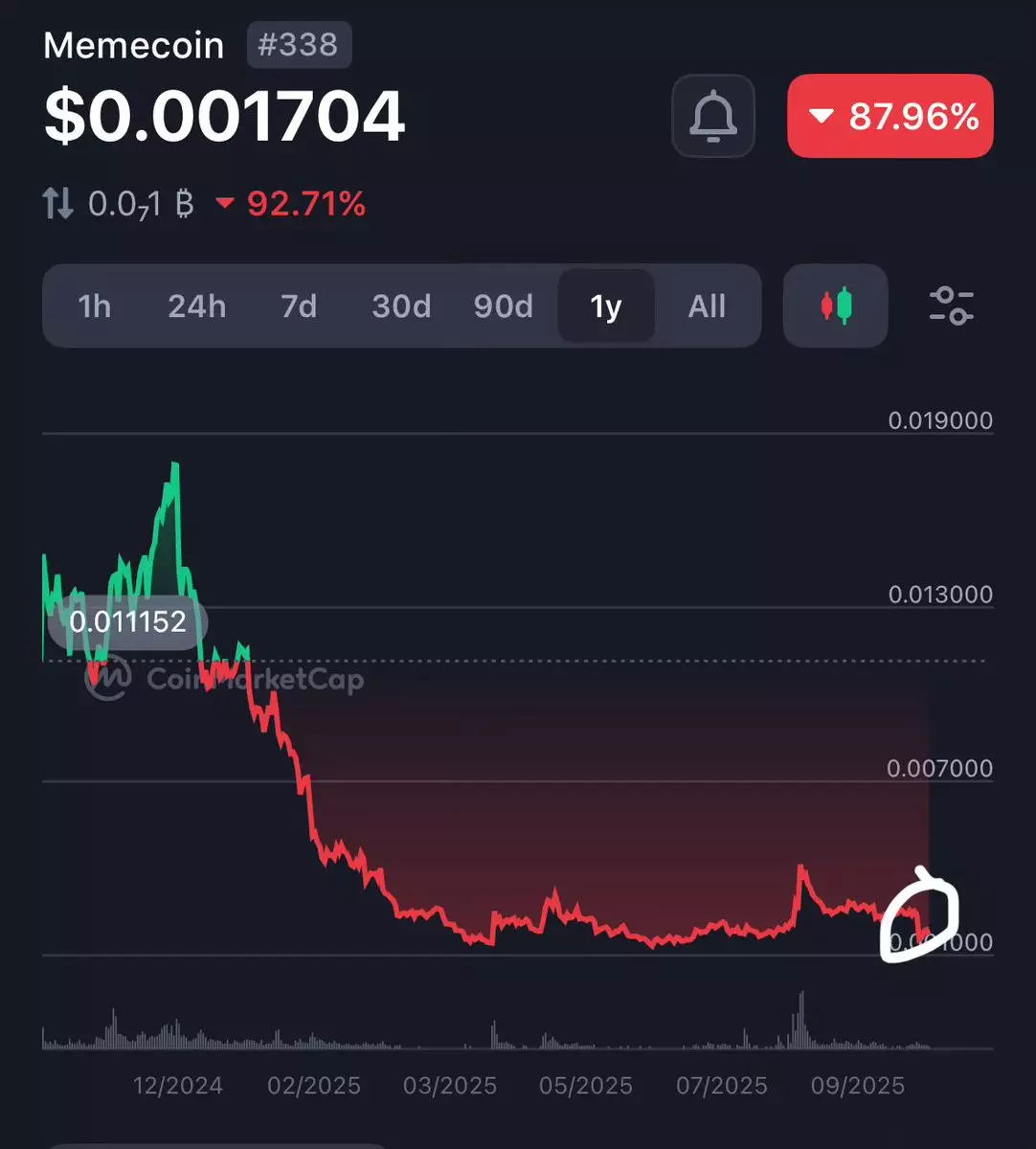Open the chart settings sliders
1036x1149 pixels.
952,306
